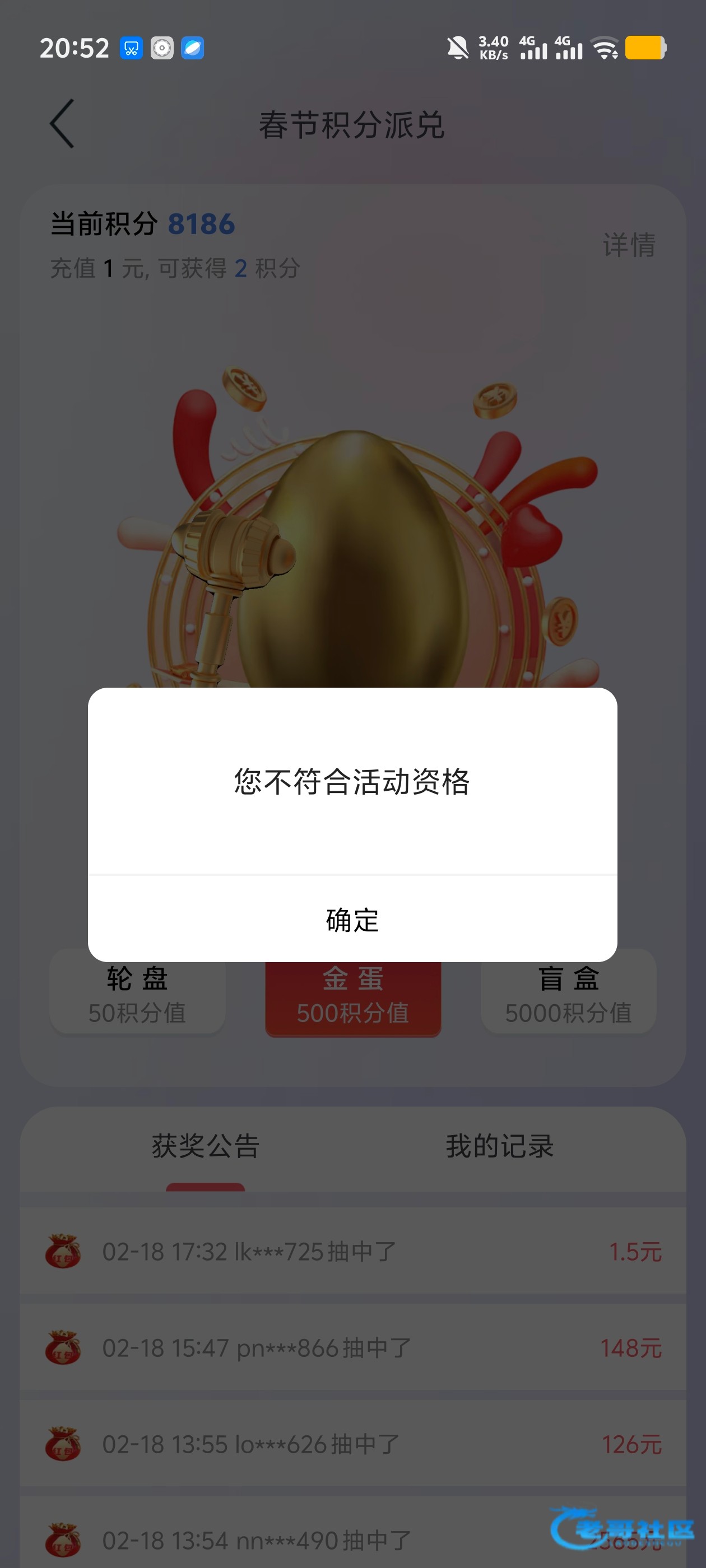
Task: Confirm the dialog with 确定
Action: 352,920
